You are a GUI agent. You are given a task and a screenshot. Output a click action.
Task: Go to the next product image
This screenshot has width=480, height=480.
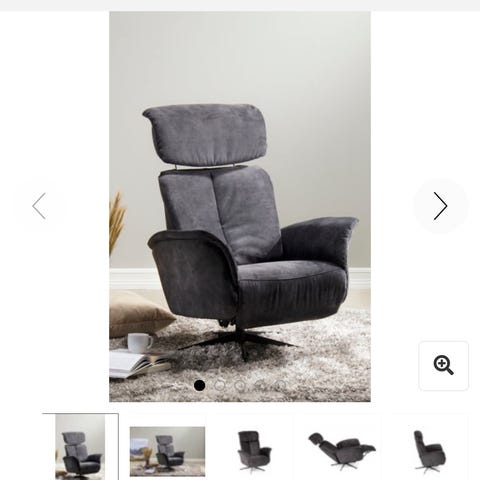(440, 206)
